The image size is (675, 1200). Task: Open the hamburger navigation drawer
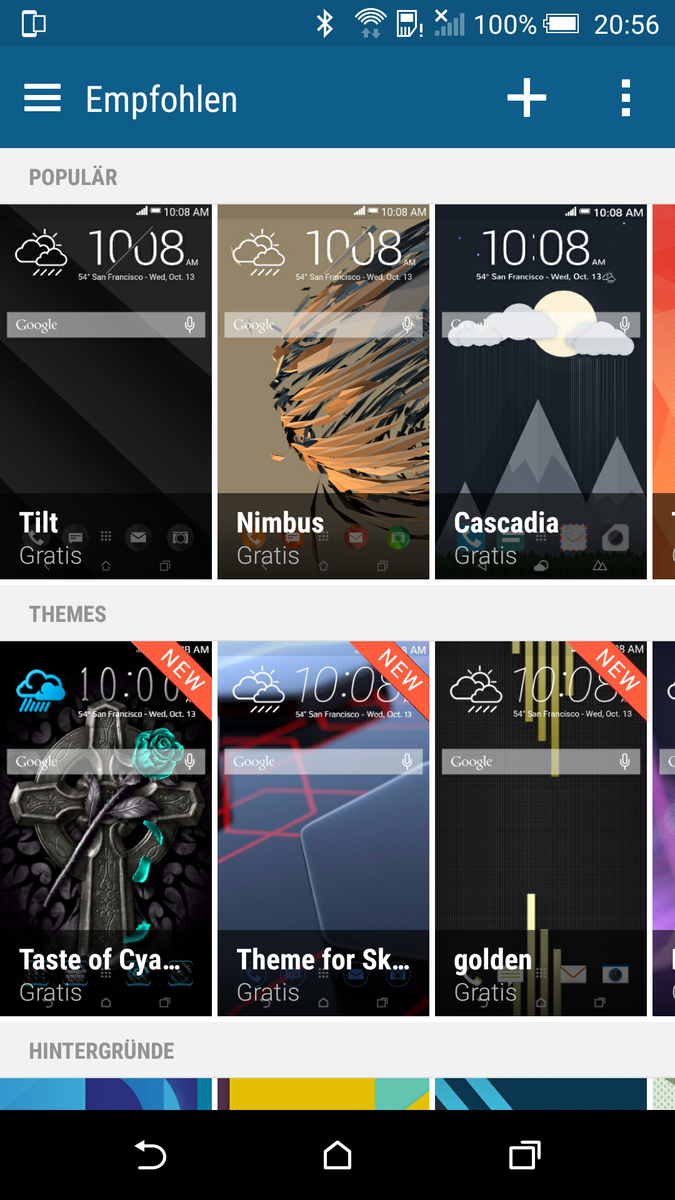tap(42, 99)
